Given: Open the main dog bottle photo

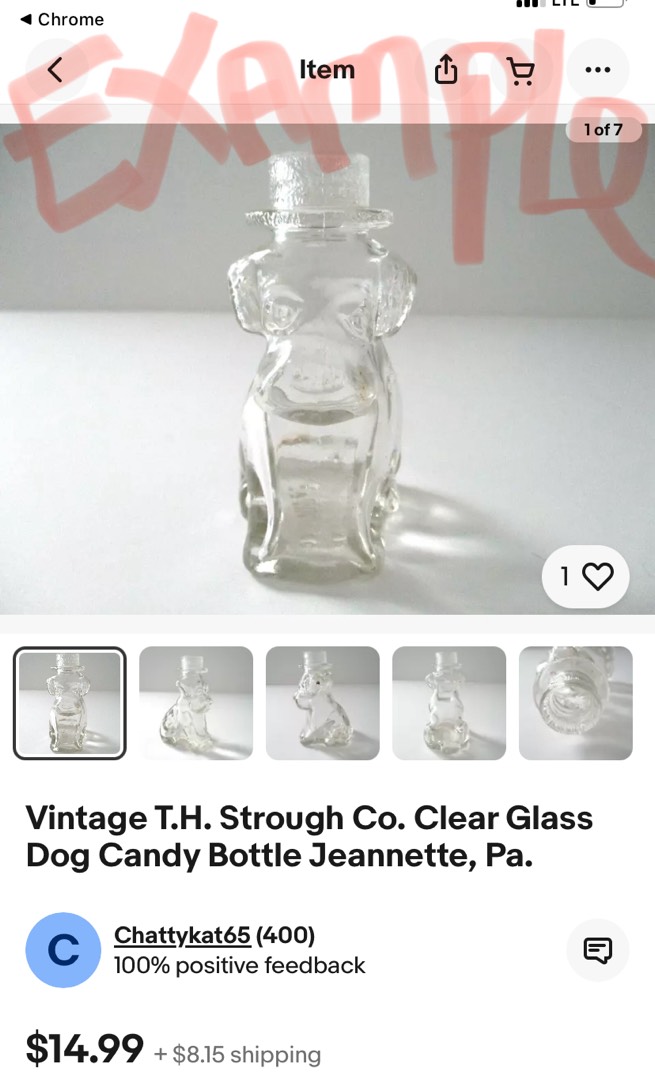Looking at the screenshot, I should pos(327,368).
